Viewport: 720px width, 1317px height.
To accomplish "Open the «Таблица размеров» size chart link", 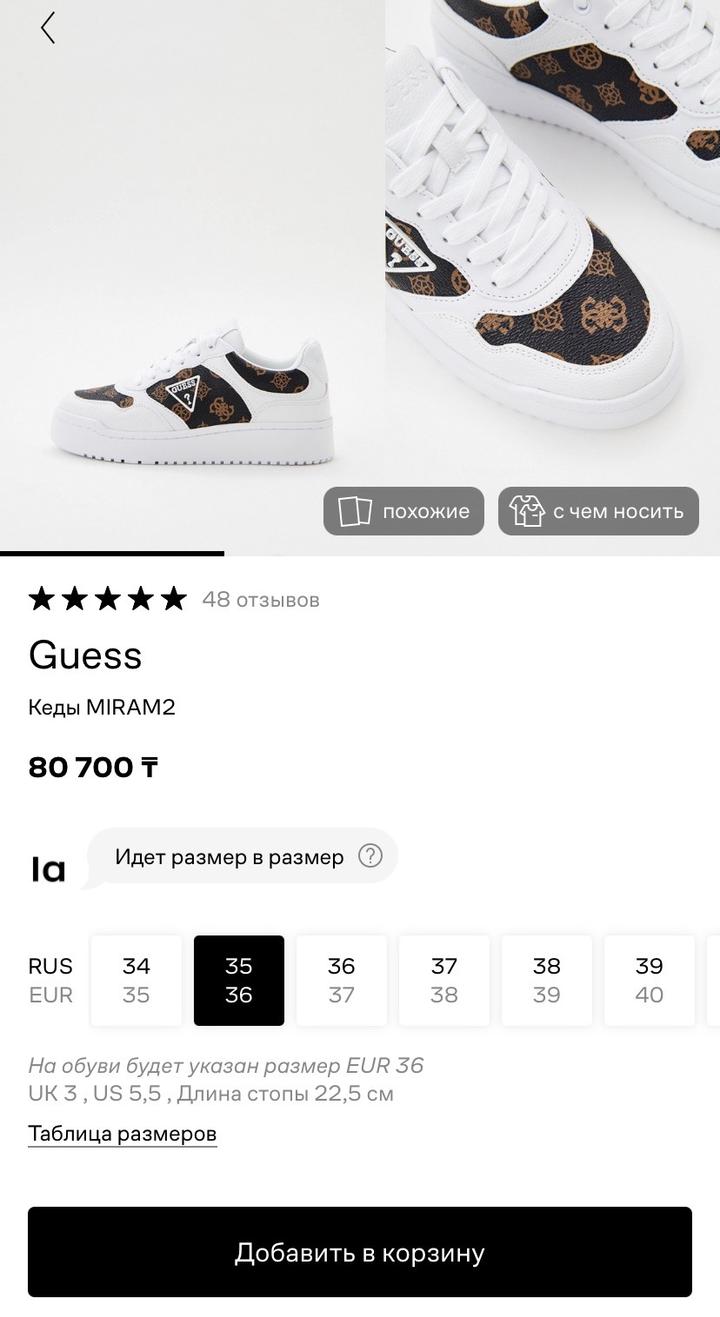I will (122, 1133).
